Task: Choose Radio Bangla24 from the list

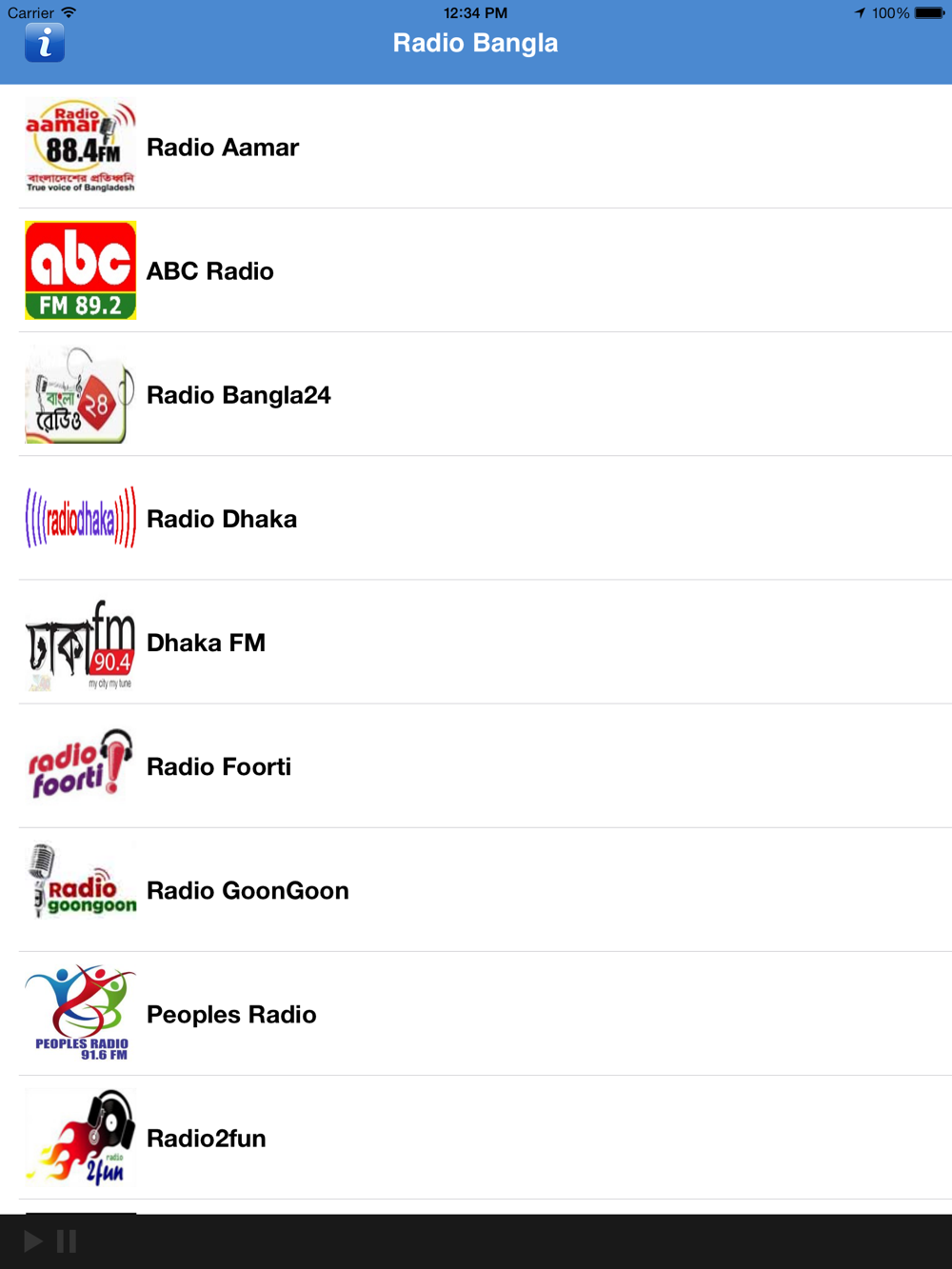Action: [238, 395]
